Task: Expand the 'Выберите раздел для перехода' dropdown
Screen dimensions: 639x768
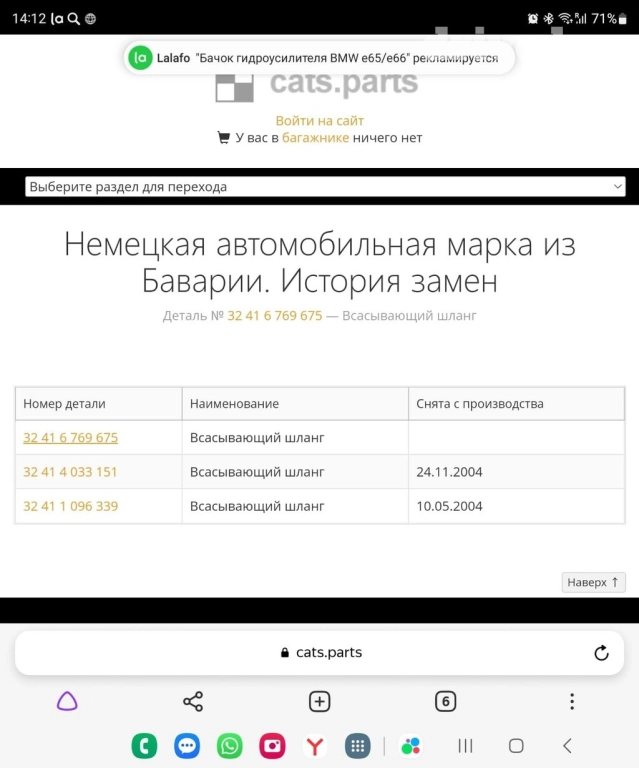Action: [x=325, y=187]
